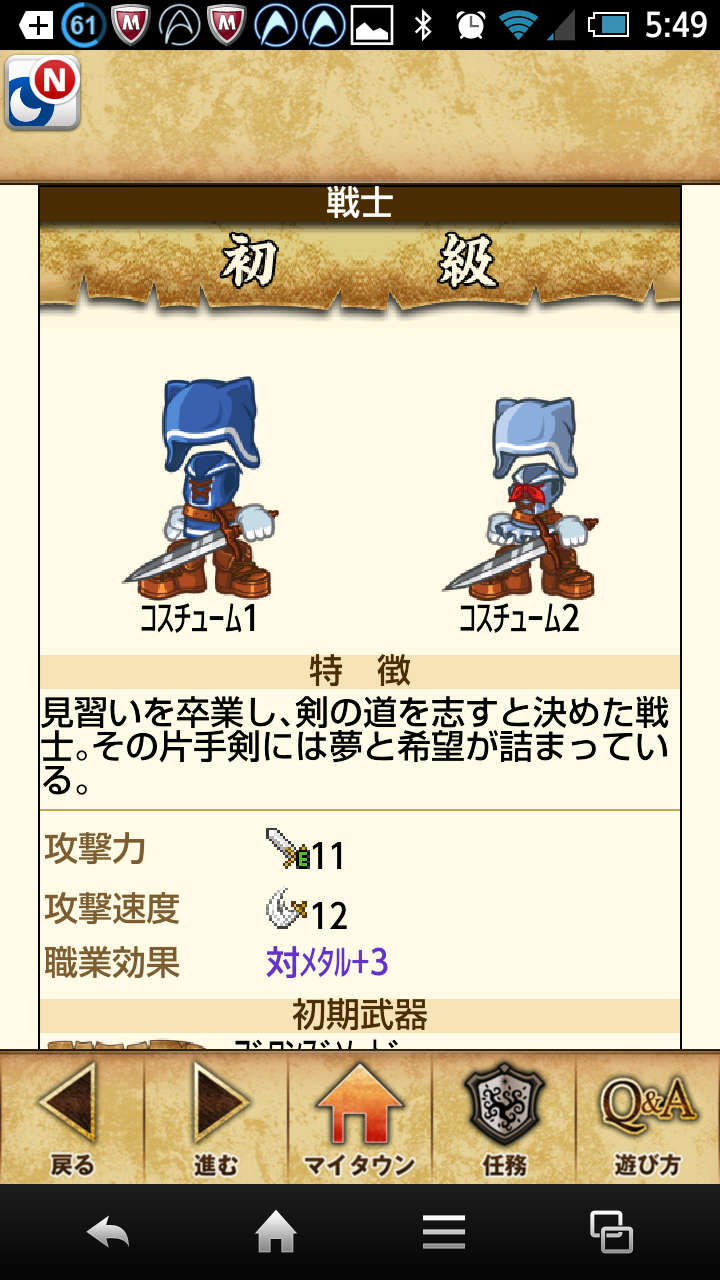Open the app logo icon at the top
This screenshot has width=720, height=1280.
coord(43,93)
